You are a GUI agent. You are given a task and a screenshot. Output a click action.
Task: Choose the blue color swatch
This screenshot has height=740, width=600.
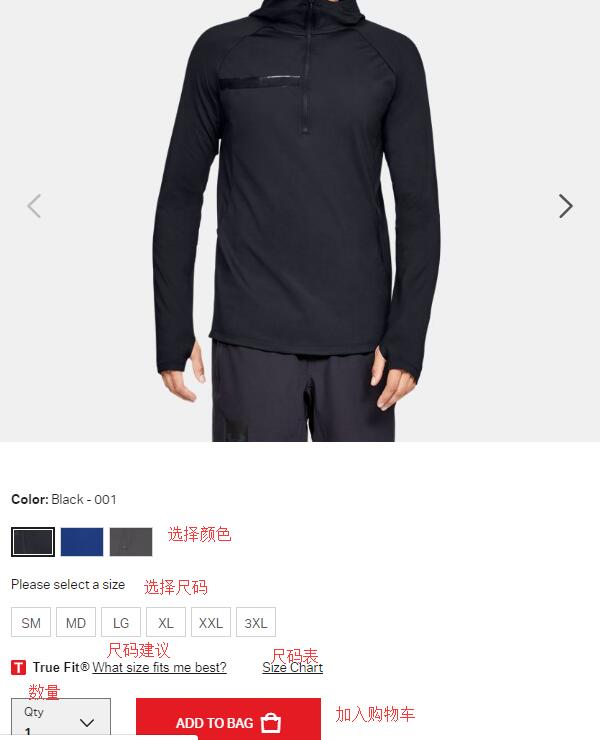(x=82, y=542)
